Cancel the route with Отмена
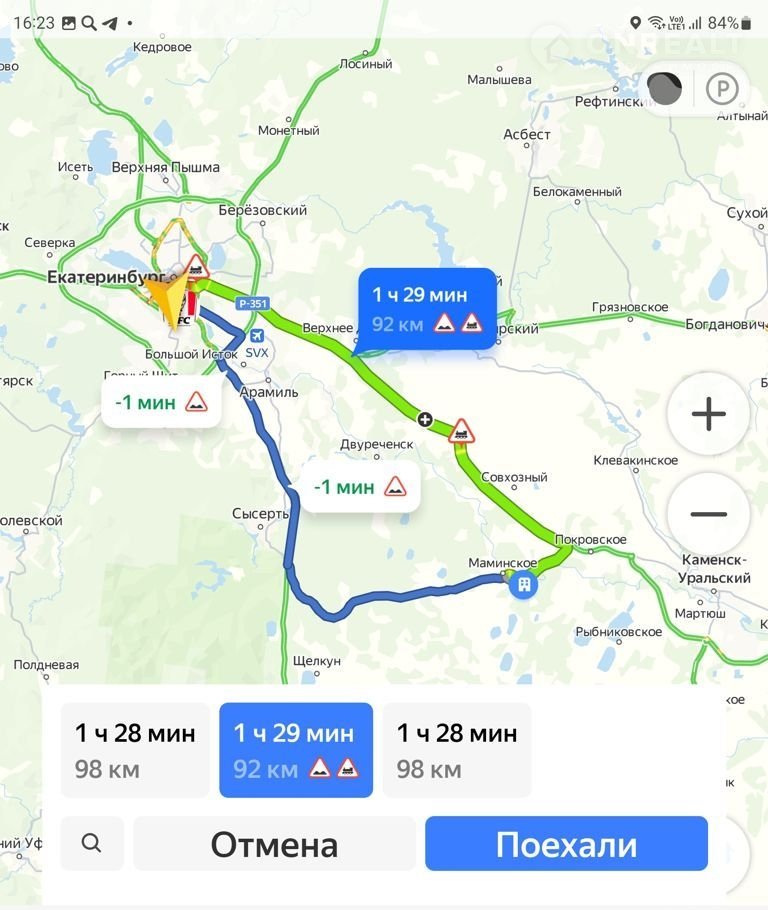Viewport: 768px width, 910px height. pos(274,844)
